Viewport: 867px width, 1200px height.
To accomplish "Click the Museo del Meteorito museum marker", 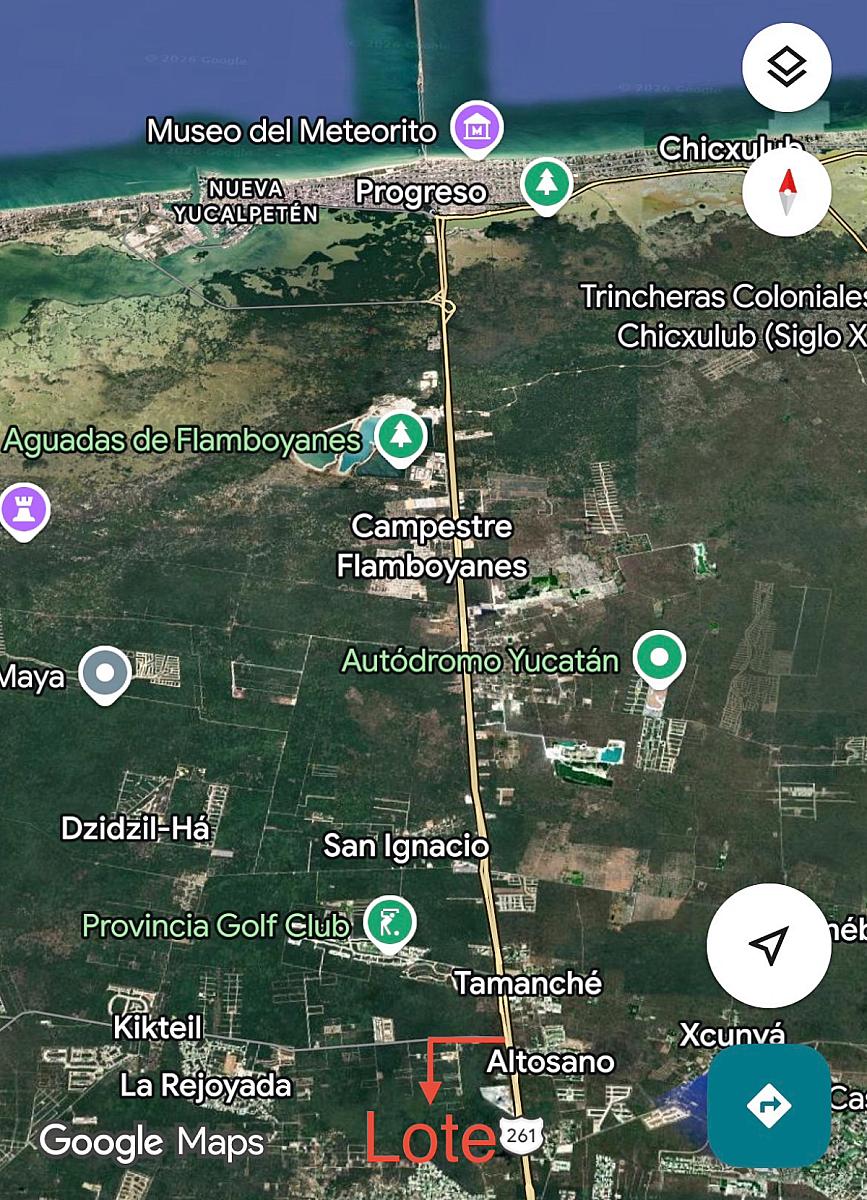I will (x=479, y=130).
